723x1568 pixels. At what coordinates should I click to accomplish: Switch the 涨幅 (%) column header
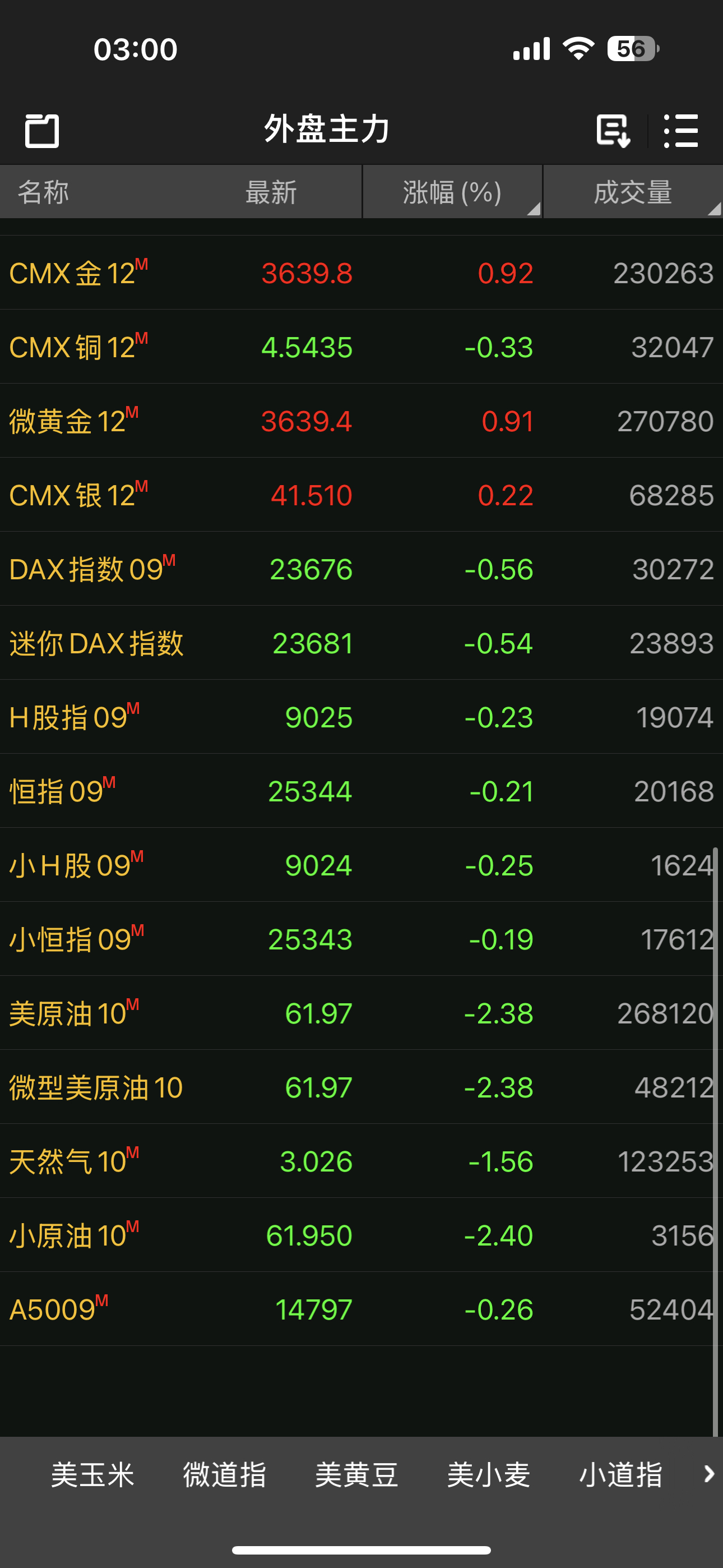(452, 192)
